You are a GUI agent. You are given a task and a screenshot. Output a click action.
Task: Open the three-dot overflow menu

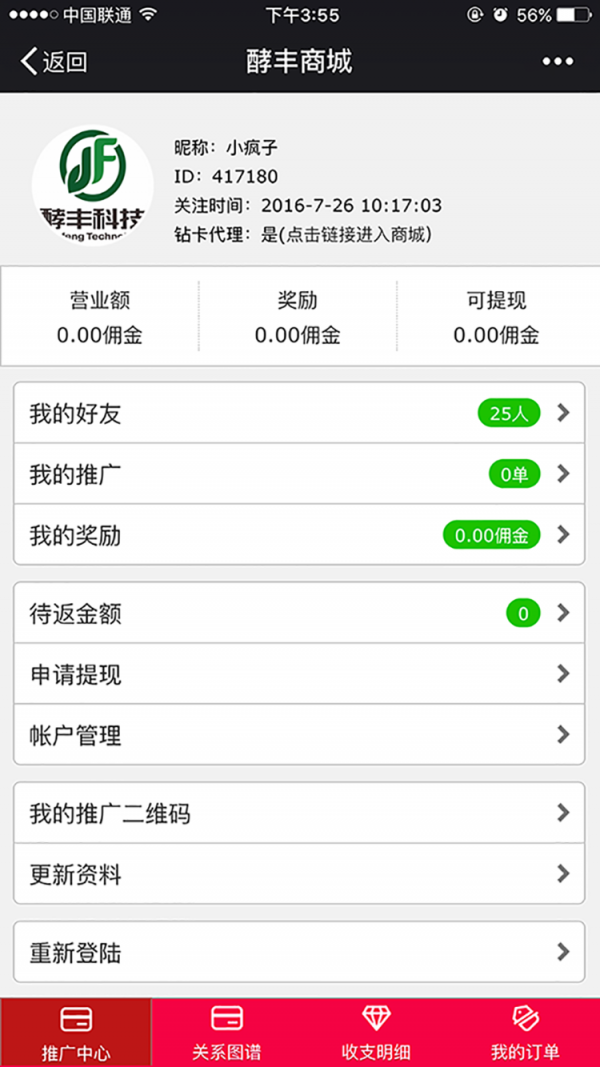(x=557, y=62)
